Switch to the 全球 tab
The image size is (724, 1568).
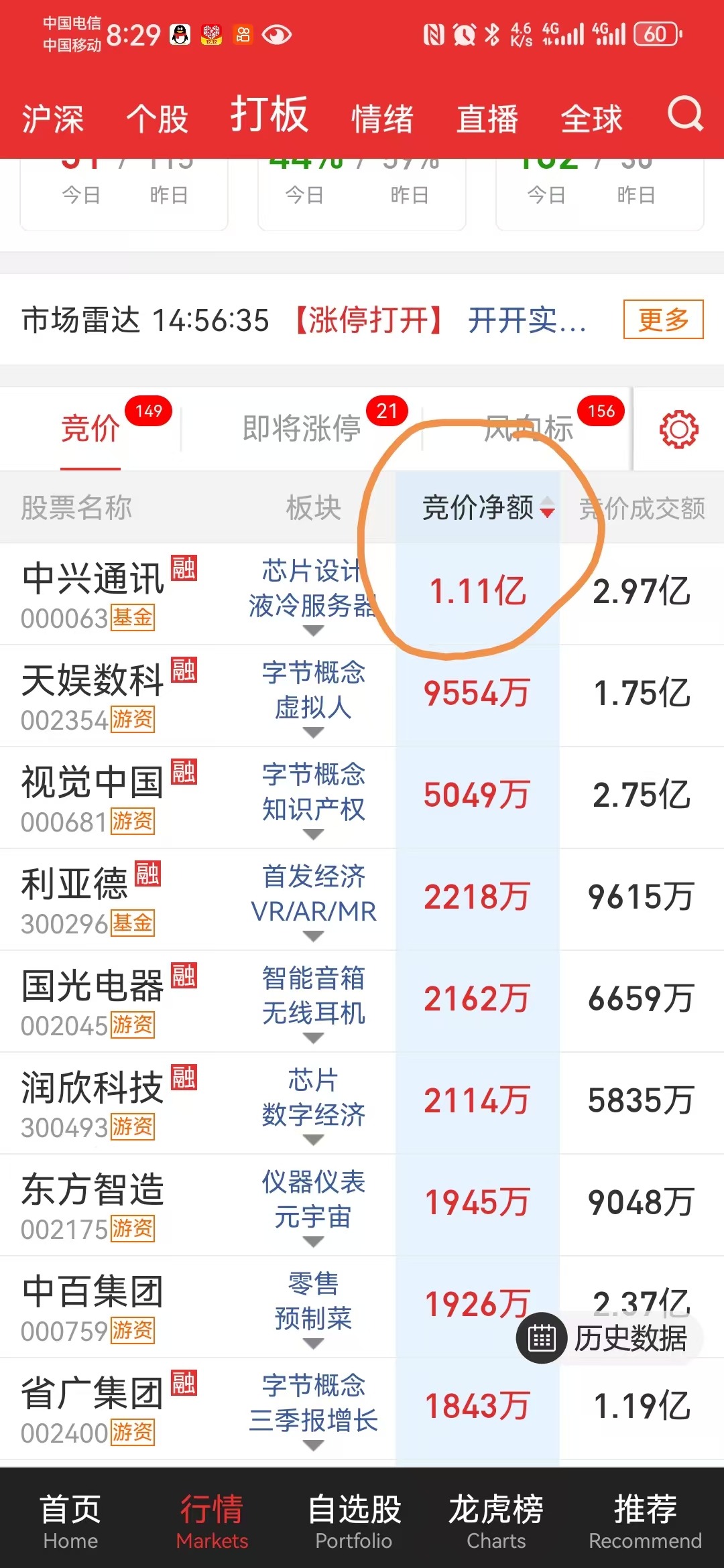(591, 119)
